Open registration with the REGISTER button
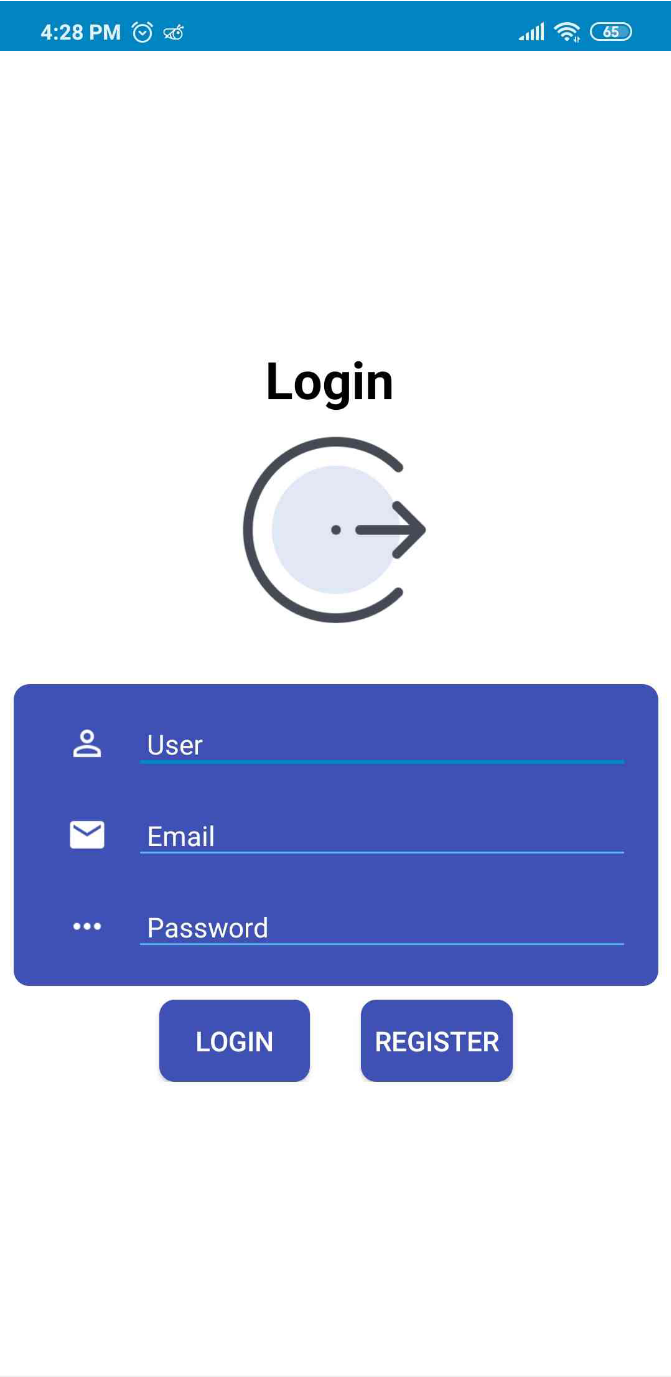Image resolution: width=671 pixels, height=1377 pixels. click(436, 1041)
